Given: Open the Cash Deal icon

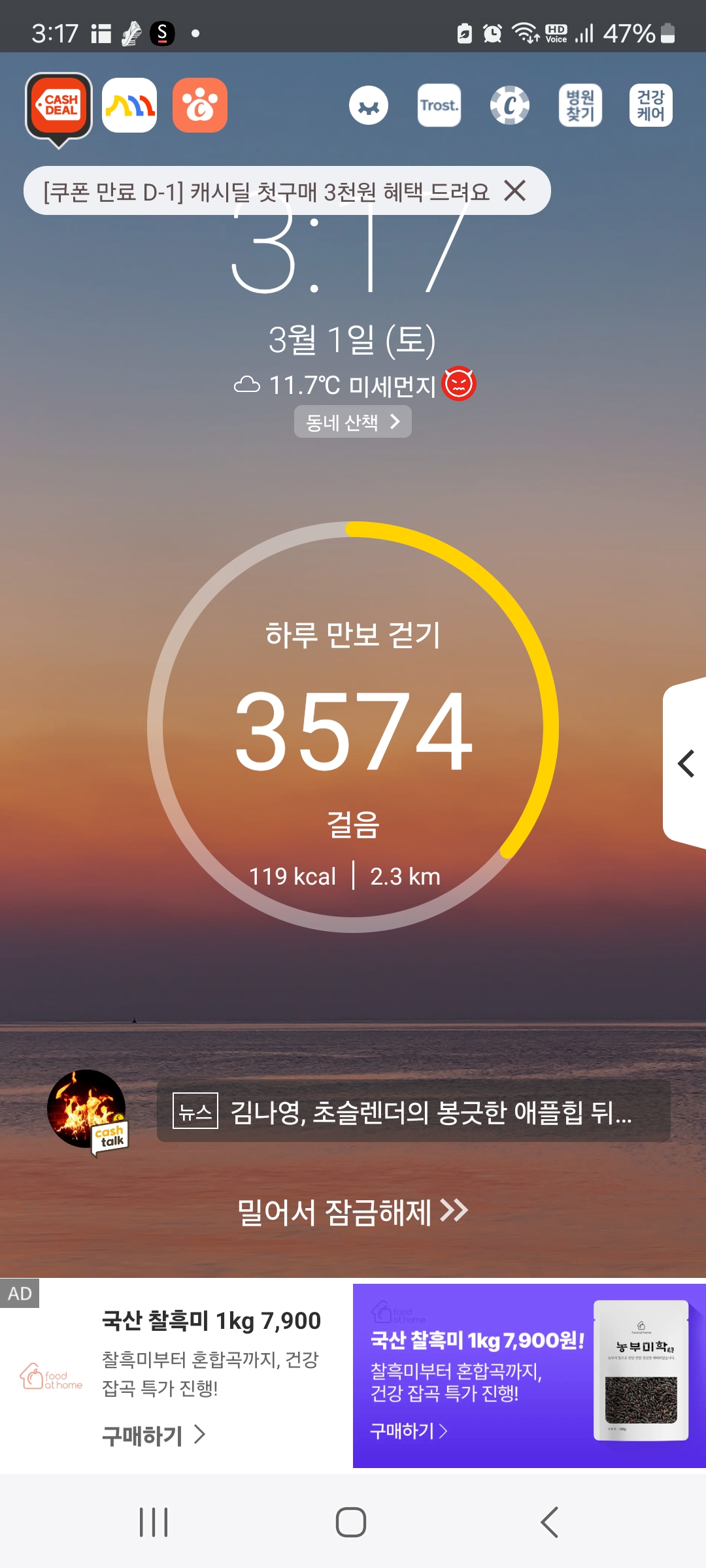Looking at the screenshot, I should coord(59,106).
